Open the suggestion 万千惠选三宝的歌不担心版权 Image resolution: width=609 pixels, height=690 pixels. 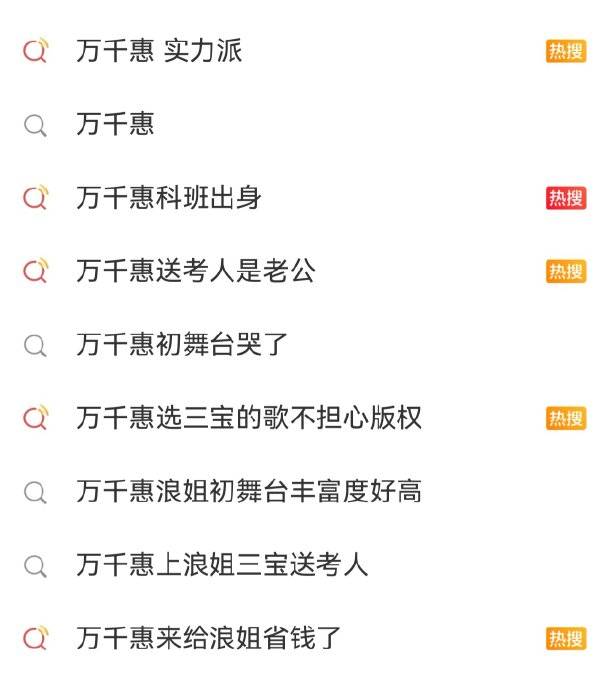click(x=249, y=418)
